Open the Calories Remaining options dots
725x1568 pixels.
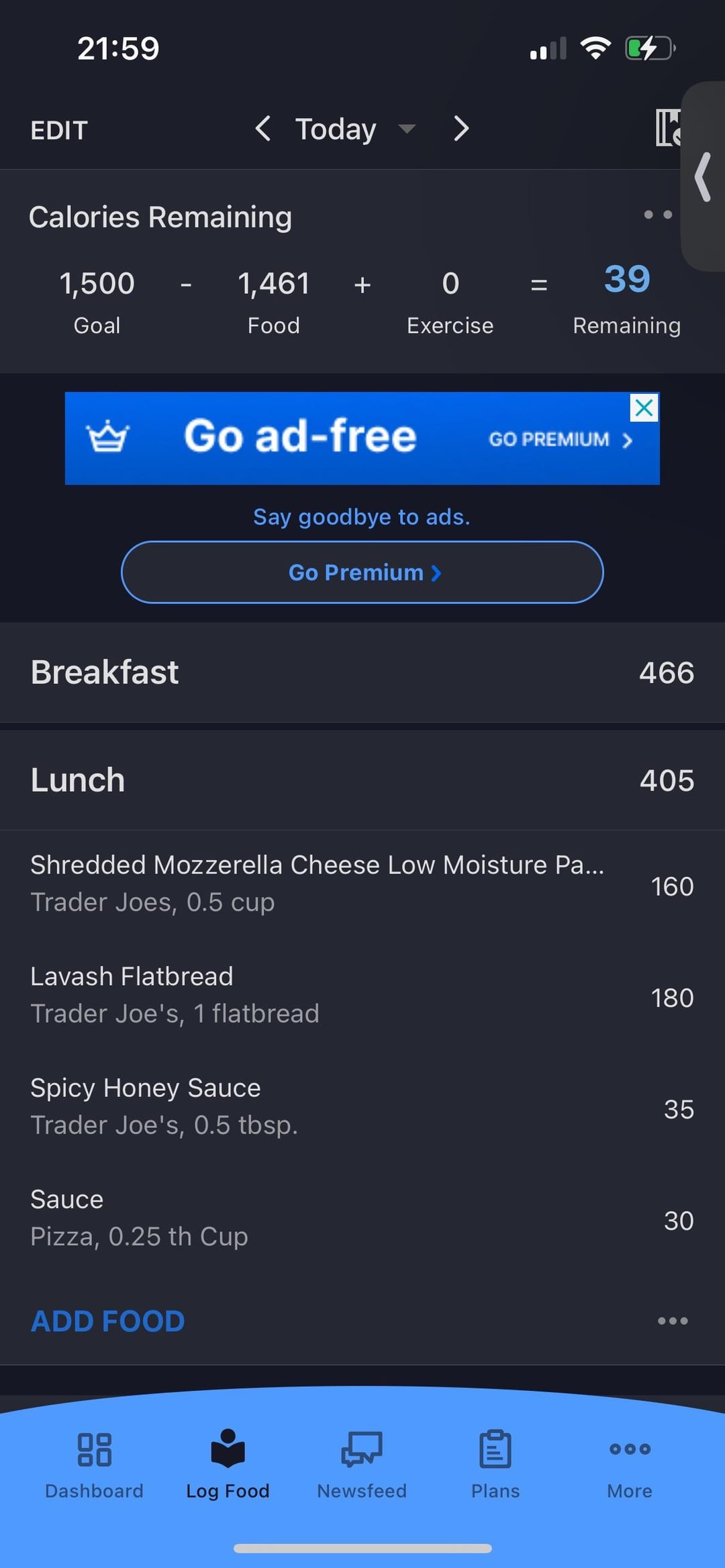pos(658,215)
